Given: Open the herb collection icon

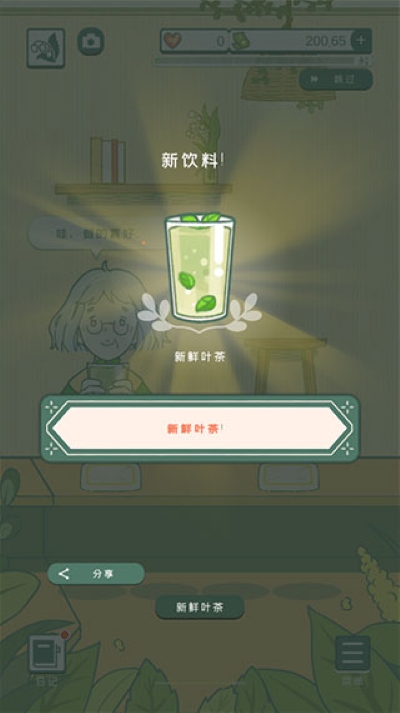Looking at the screenshot, I should tap(45, 48).
